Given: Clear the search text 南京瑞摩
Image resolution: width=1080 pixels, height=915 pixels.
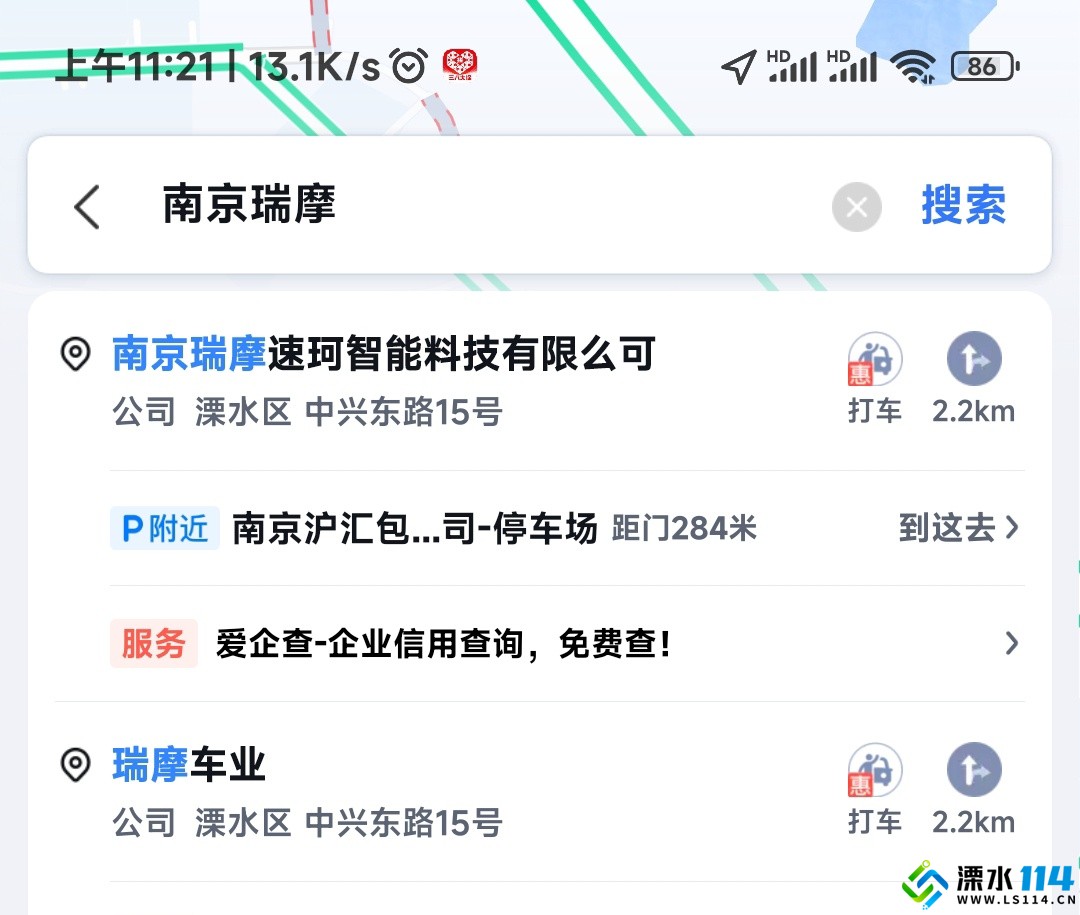Looking at the screenshot, I should [856, 208].
